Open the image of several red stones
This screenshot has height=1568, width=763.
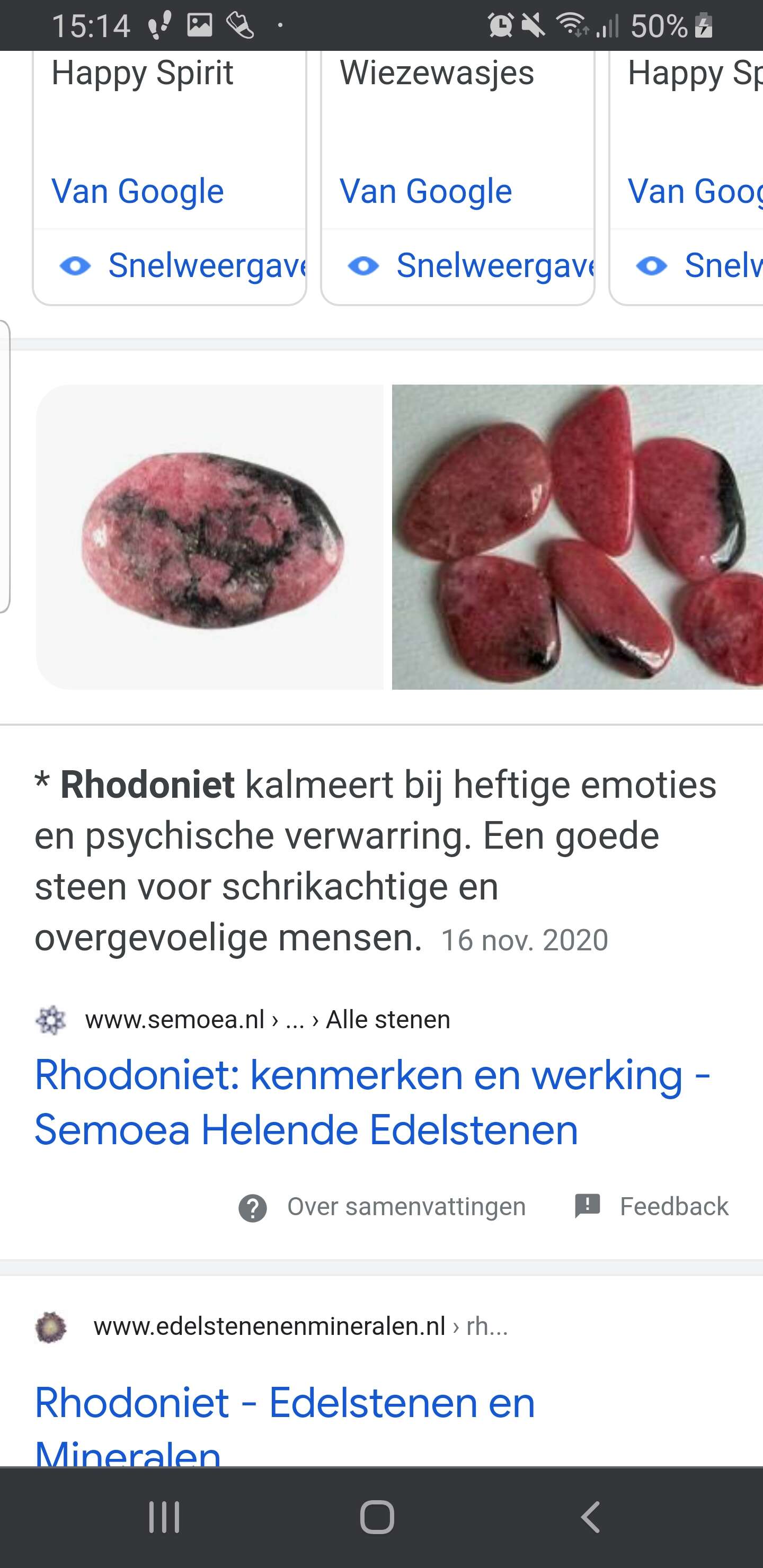577,537
